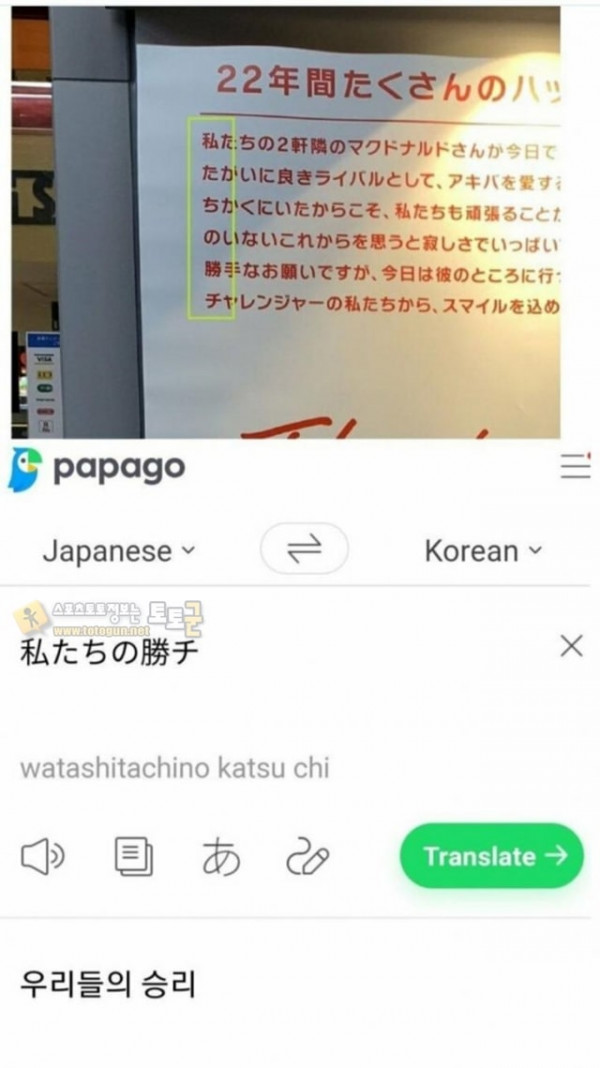Swap source and target languages
The height and width of the screenshot is (1068, 600).
(304, 550)
